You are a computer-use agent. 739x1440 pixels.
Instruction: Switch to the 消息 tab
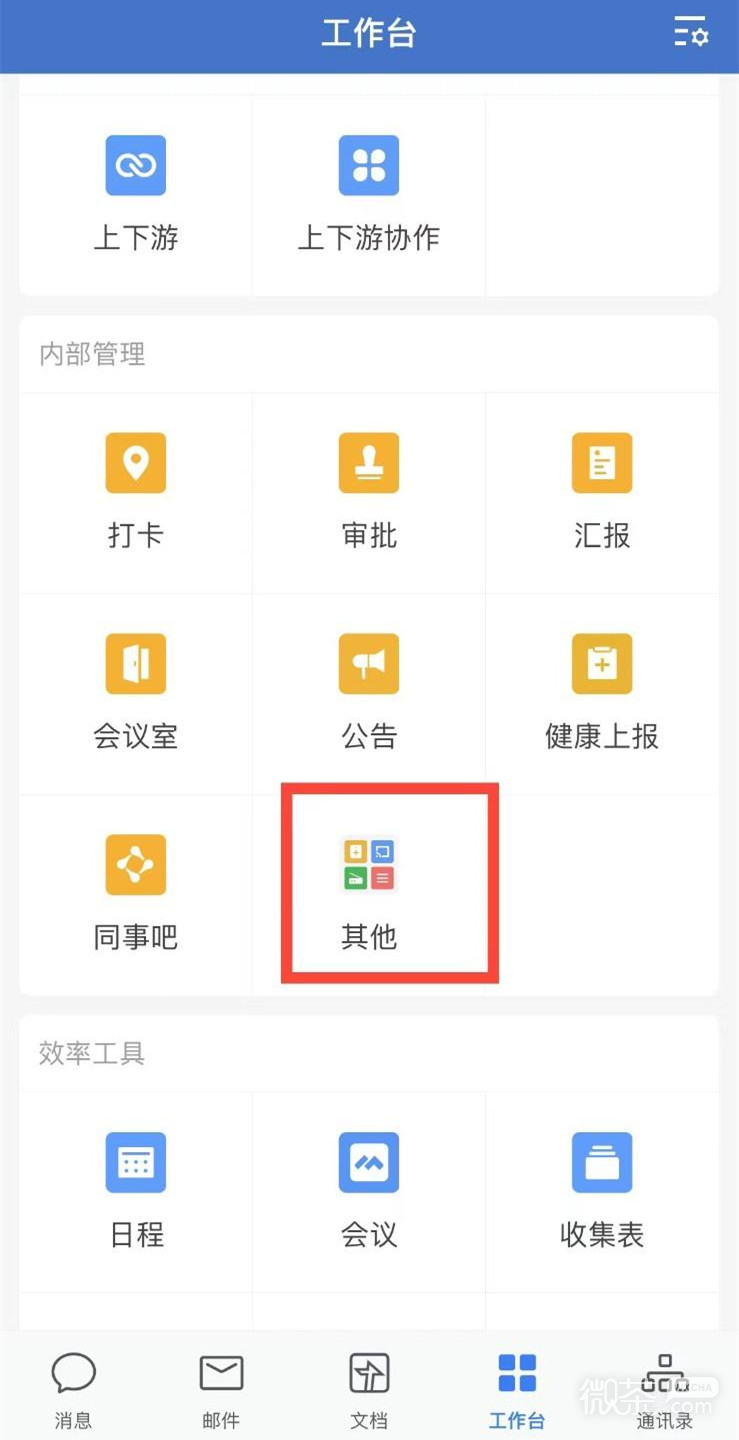tap(73, 1388)
